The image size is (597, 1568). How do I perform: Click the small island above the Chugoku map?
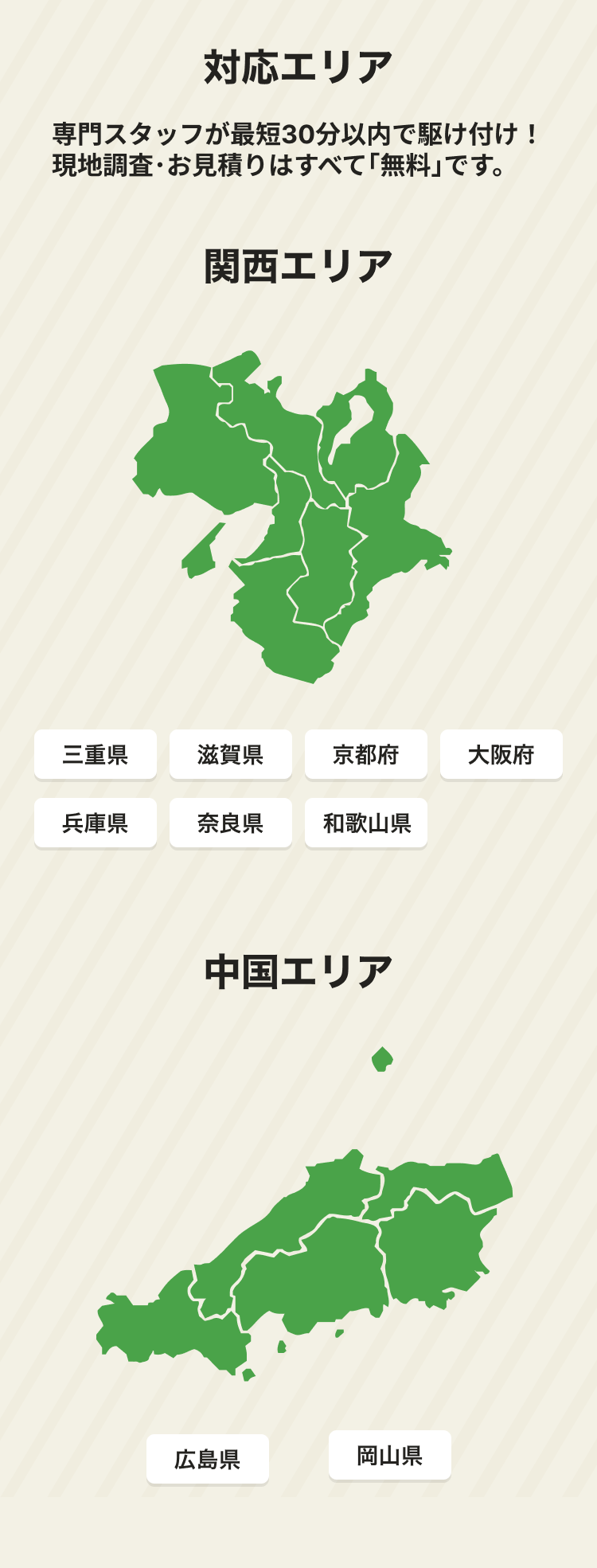point(383,1060)
